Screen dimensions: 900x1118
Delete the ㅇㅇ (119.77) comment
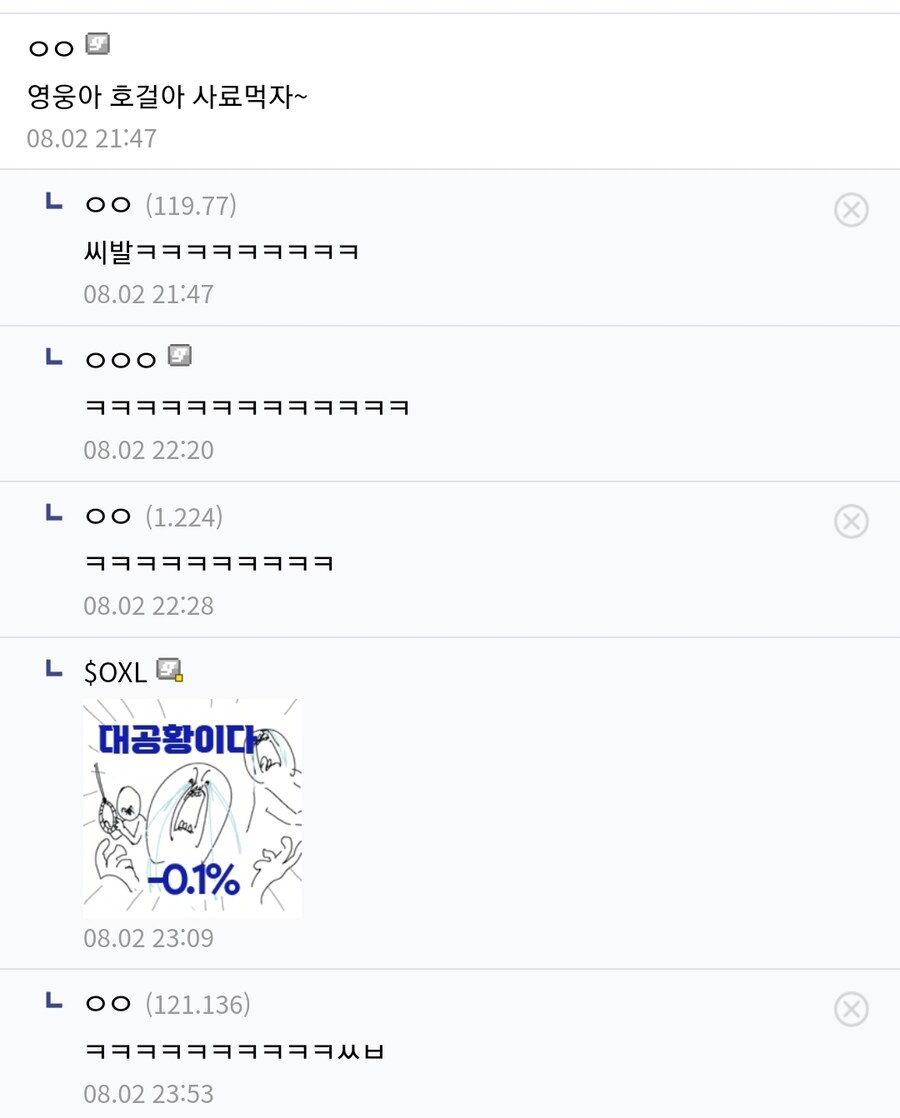click(851, 210)
